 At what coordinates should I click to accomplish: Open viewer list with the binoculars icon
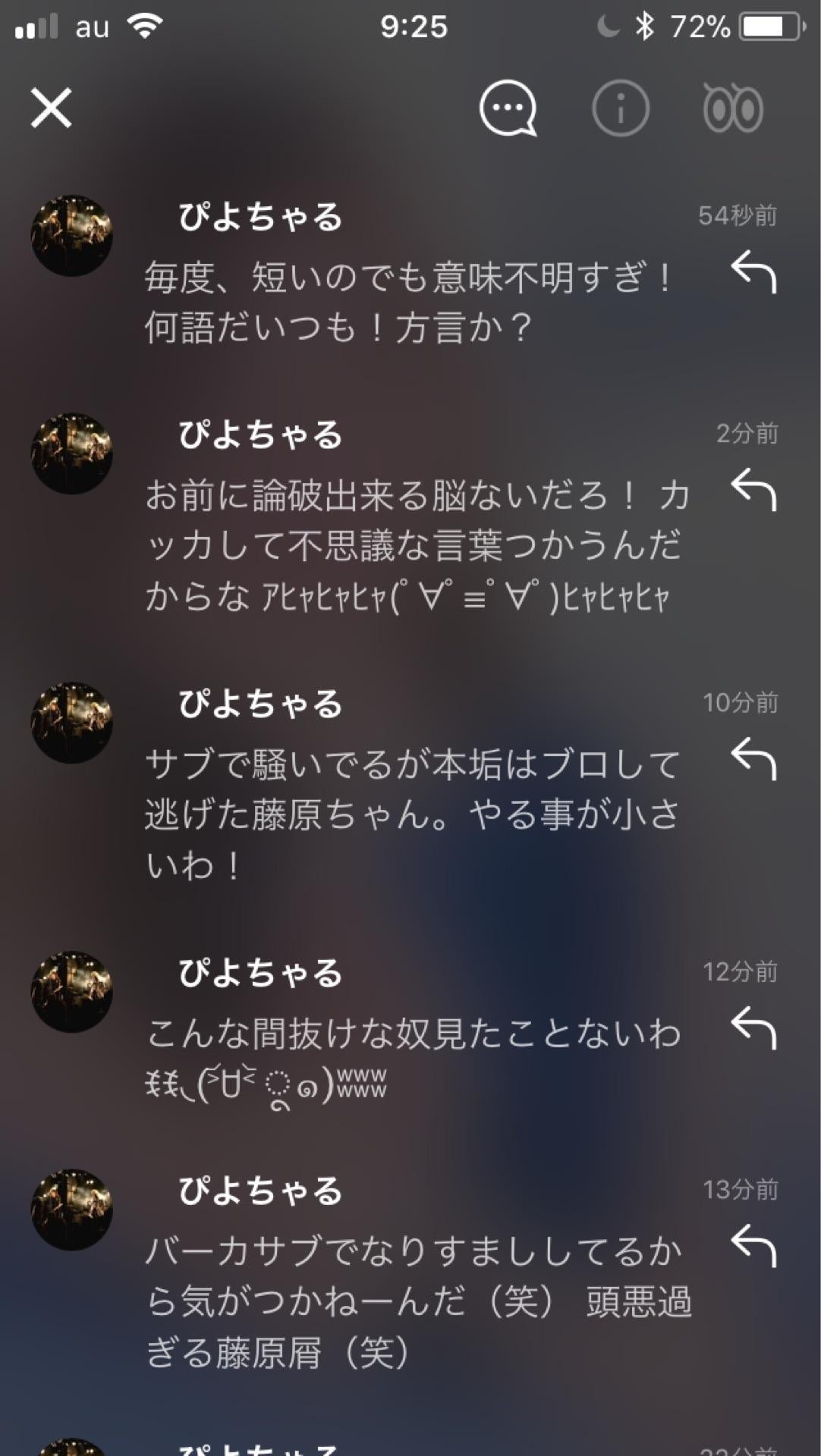click(733, 108)
